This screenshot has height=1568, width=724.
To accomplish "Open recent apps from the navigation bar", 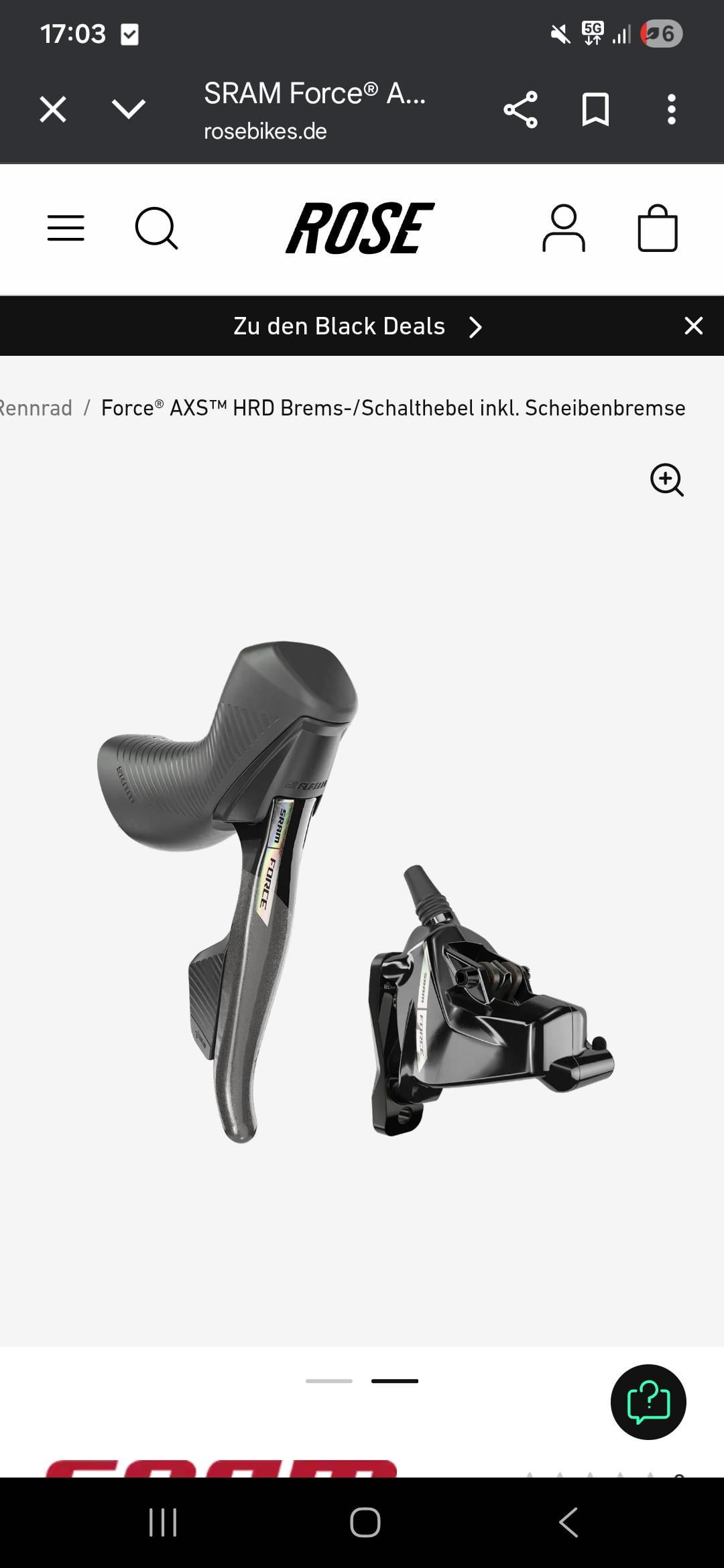I will [x=163, y=1522].
